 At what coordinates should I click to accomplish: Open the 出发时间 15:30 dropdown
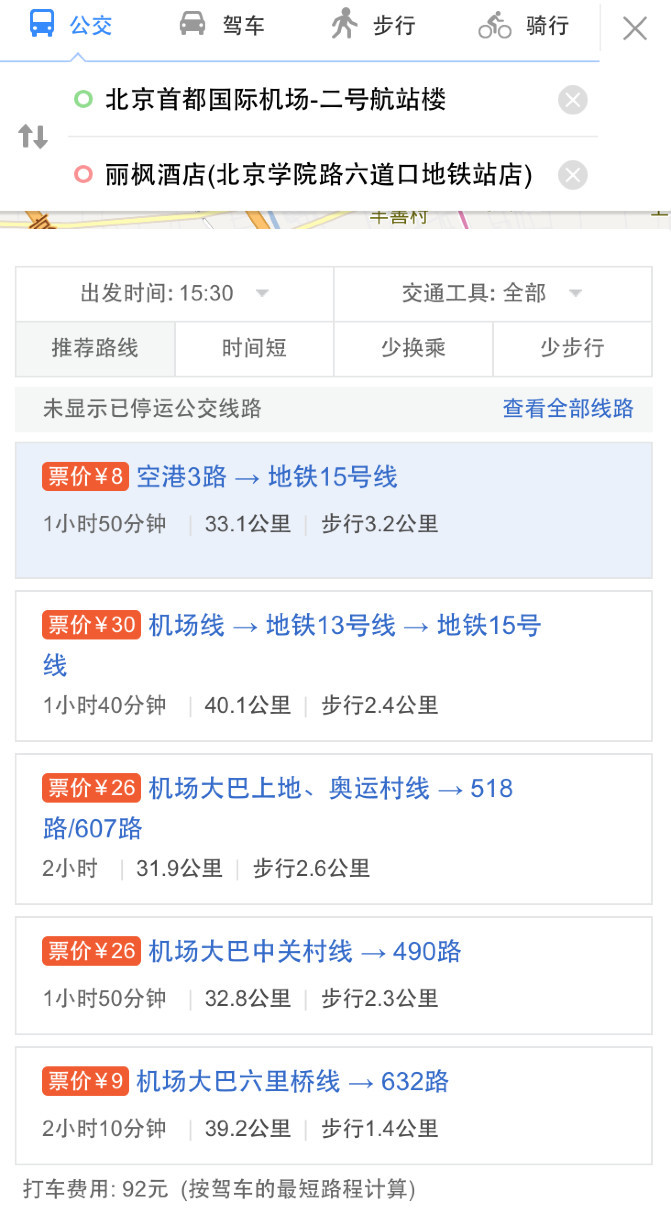pos(175,294)
